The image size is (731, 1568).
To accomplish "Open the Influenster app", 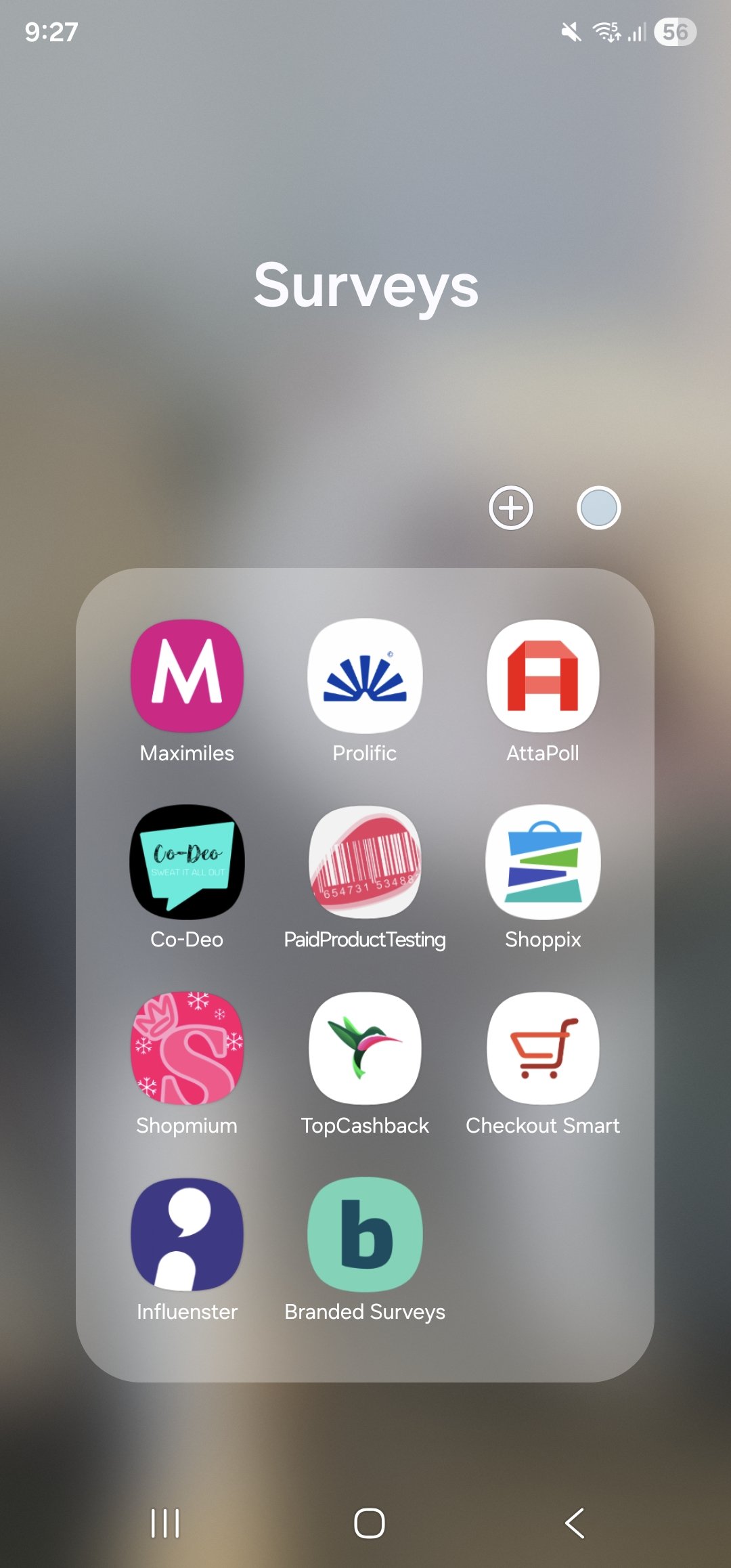I will 187,1234.
